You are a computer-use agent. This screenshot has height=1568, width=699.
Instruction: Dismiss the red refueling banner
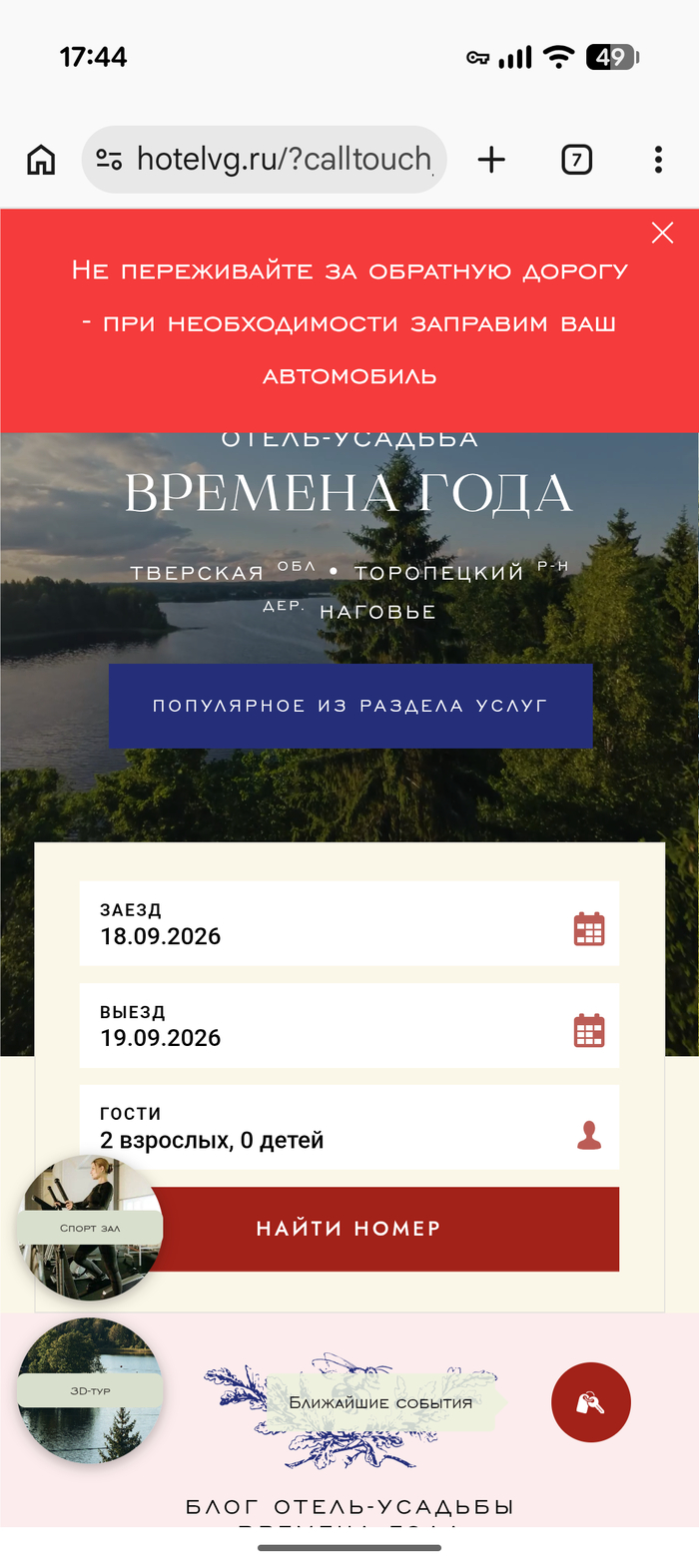coord(662,233)
